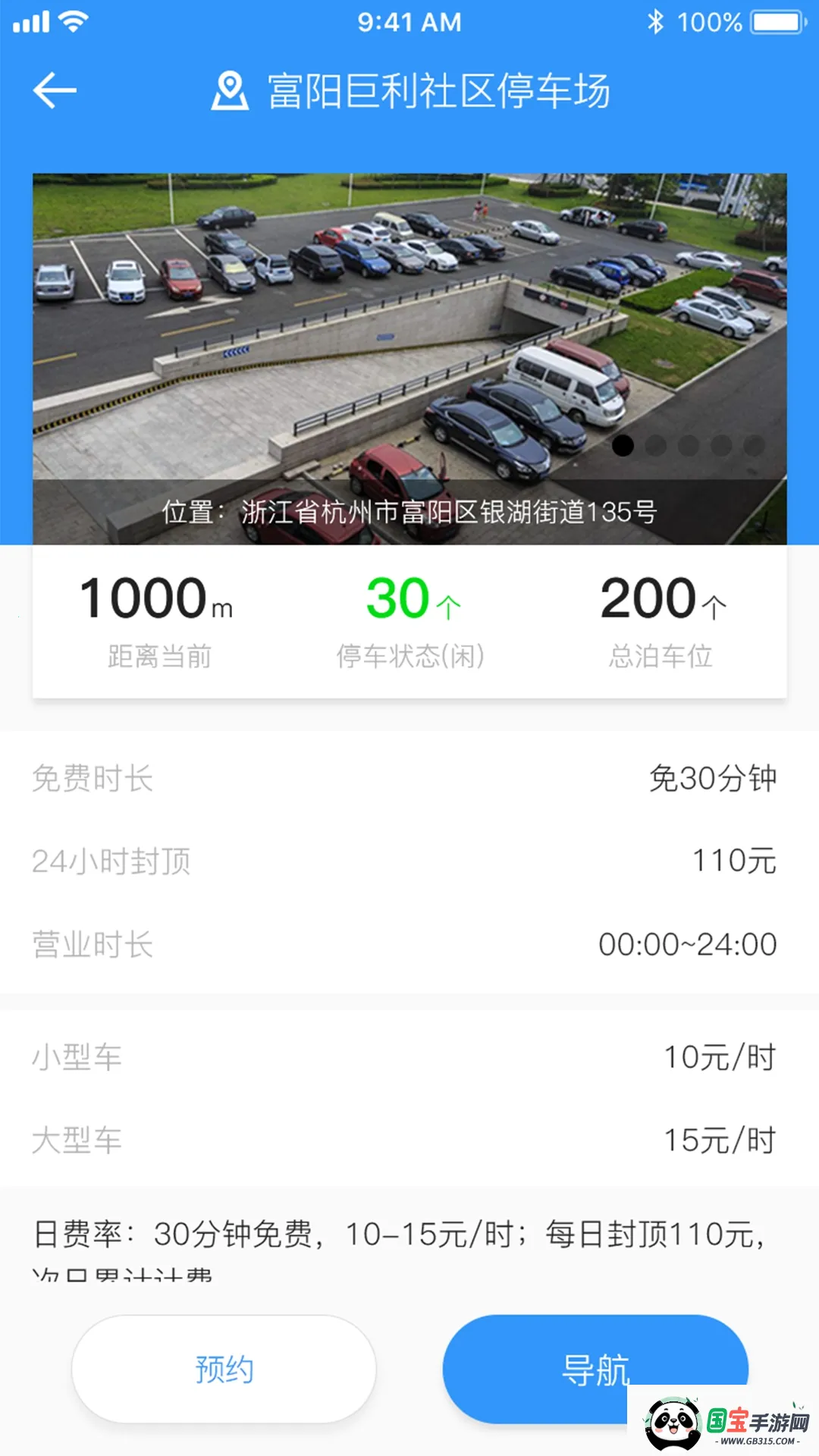The image size is (819, 1456).
Task: Tap the 导航 navigation button
Action: 595,1369
